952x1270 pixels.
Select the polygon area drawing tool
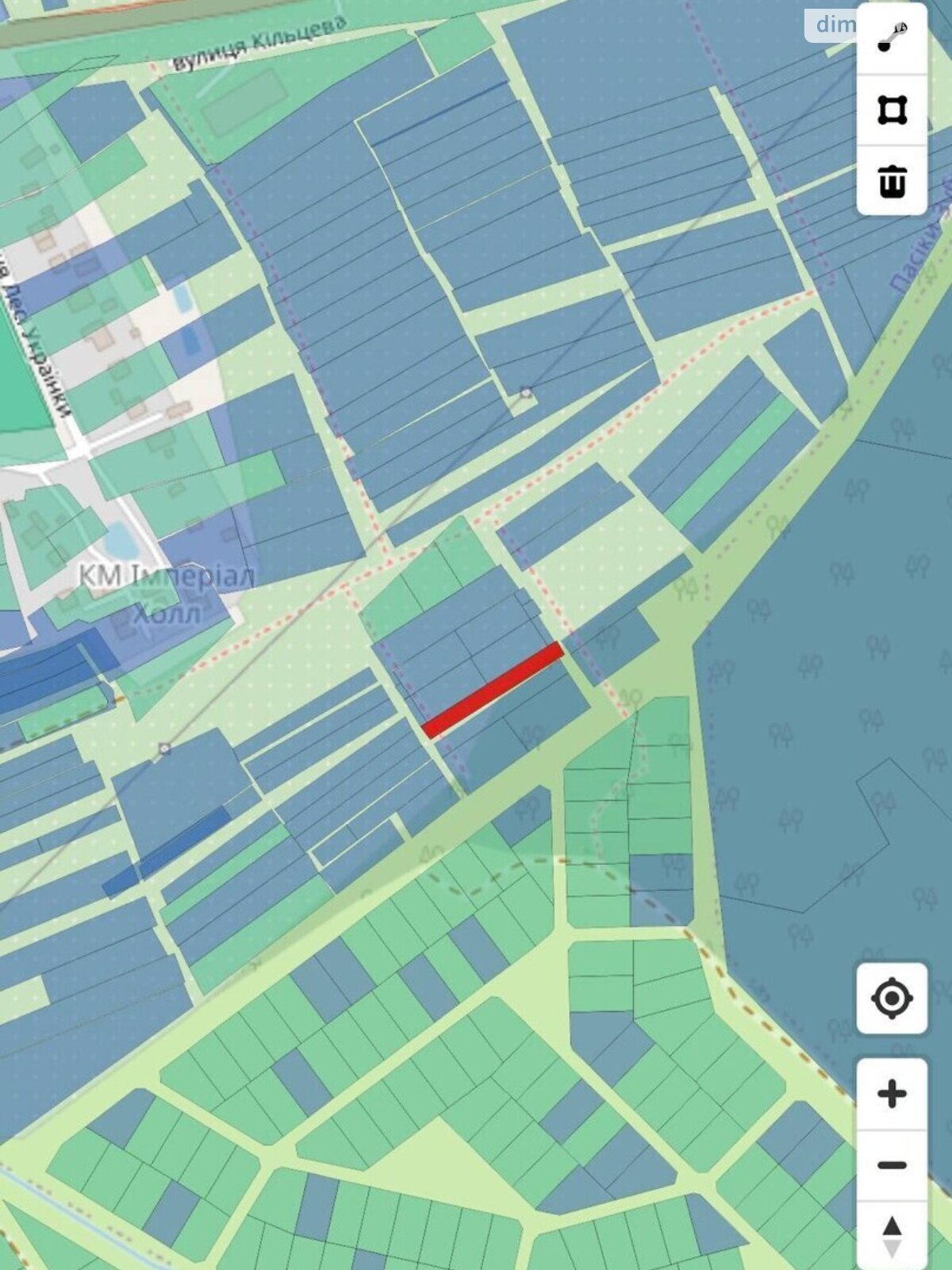pyautogui.click(x=892, y=110)
